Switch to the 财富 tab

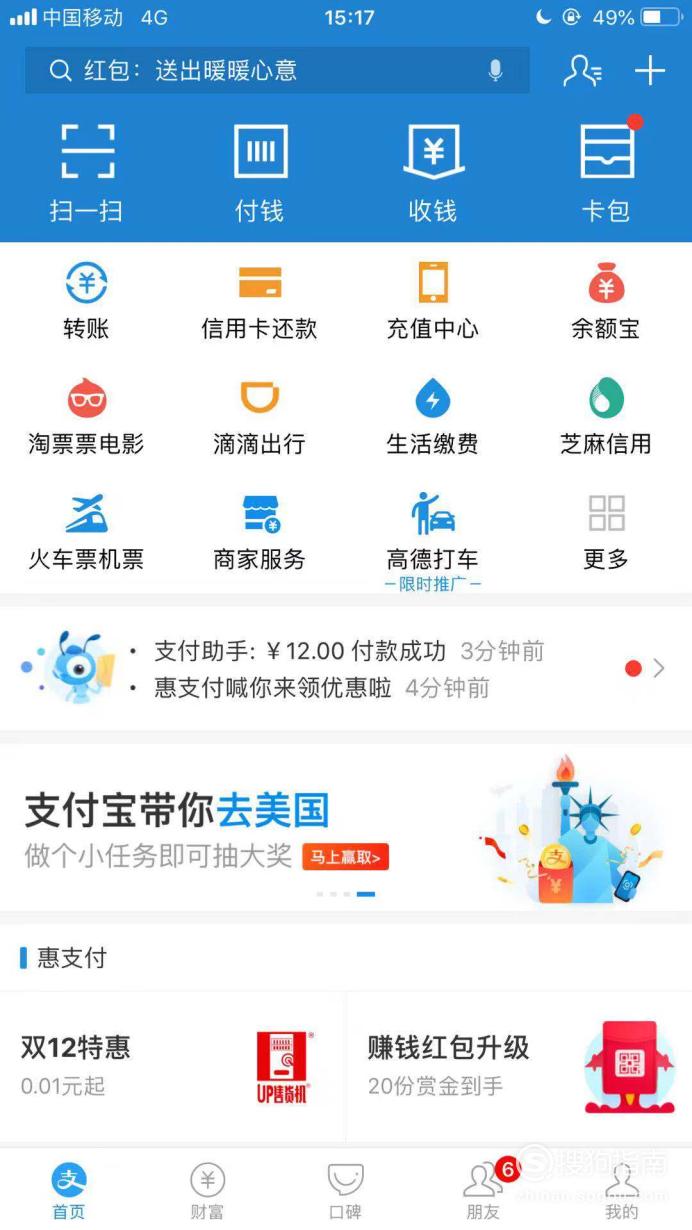pyautogui.click(x=208, y=1192)
